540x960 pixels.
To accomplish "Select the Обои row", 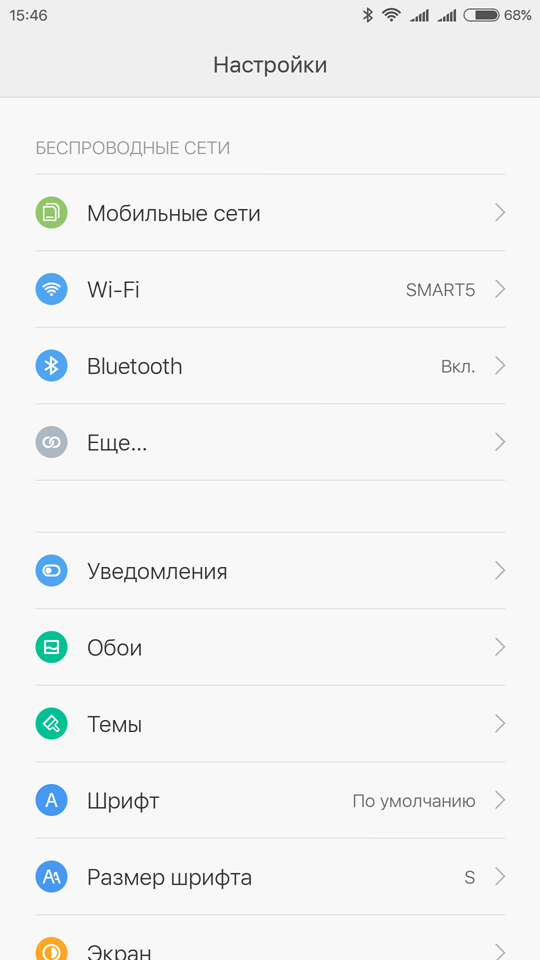I will click(270, 647).
